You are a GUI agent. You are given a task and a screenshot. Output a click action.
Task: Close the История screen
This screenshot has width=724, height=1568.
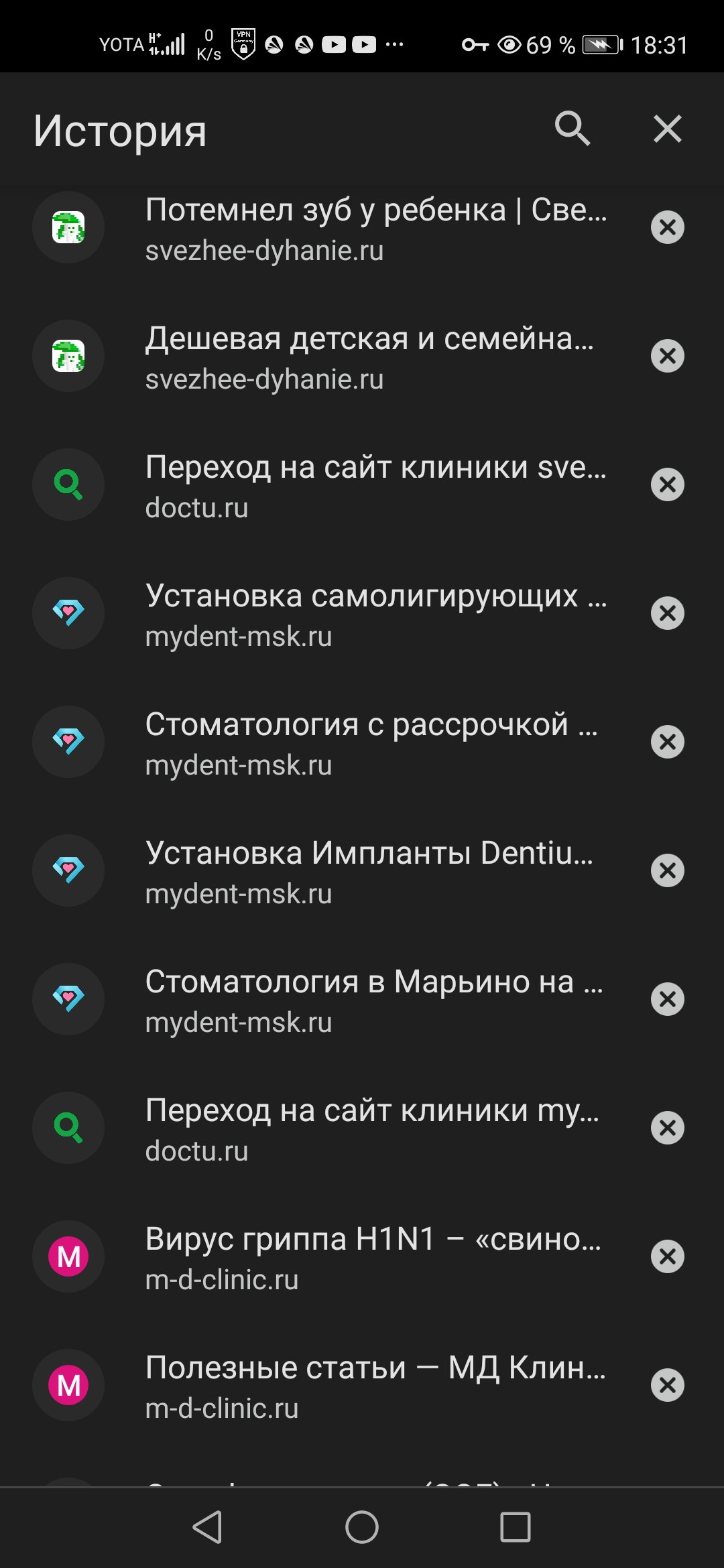[667, 129]
